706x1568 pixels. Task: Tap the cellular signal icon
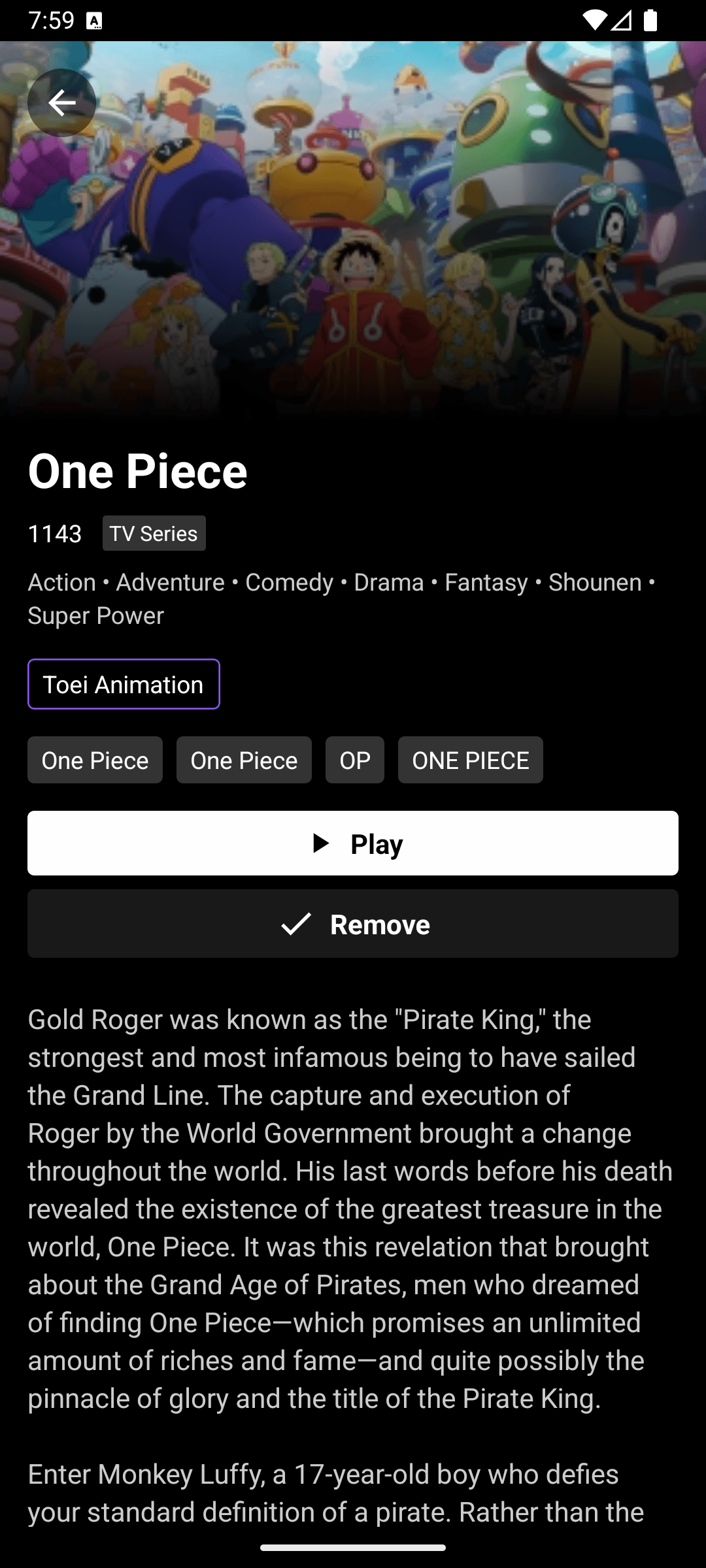coord(620,22)
